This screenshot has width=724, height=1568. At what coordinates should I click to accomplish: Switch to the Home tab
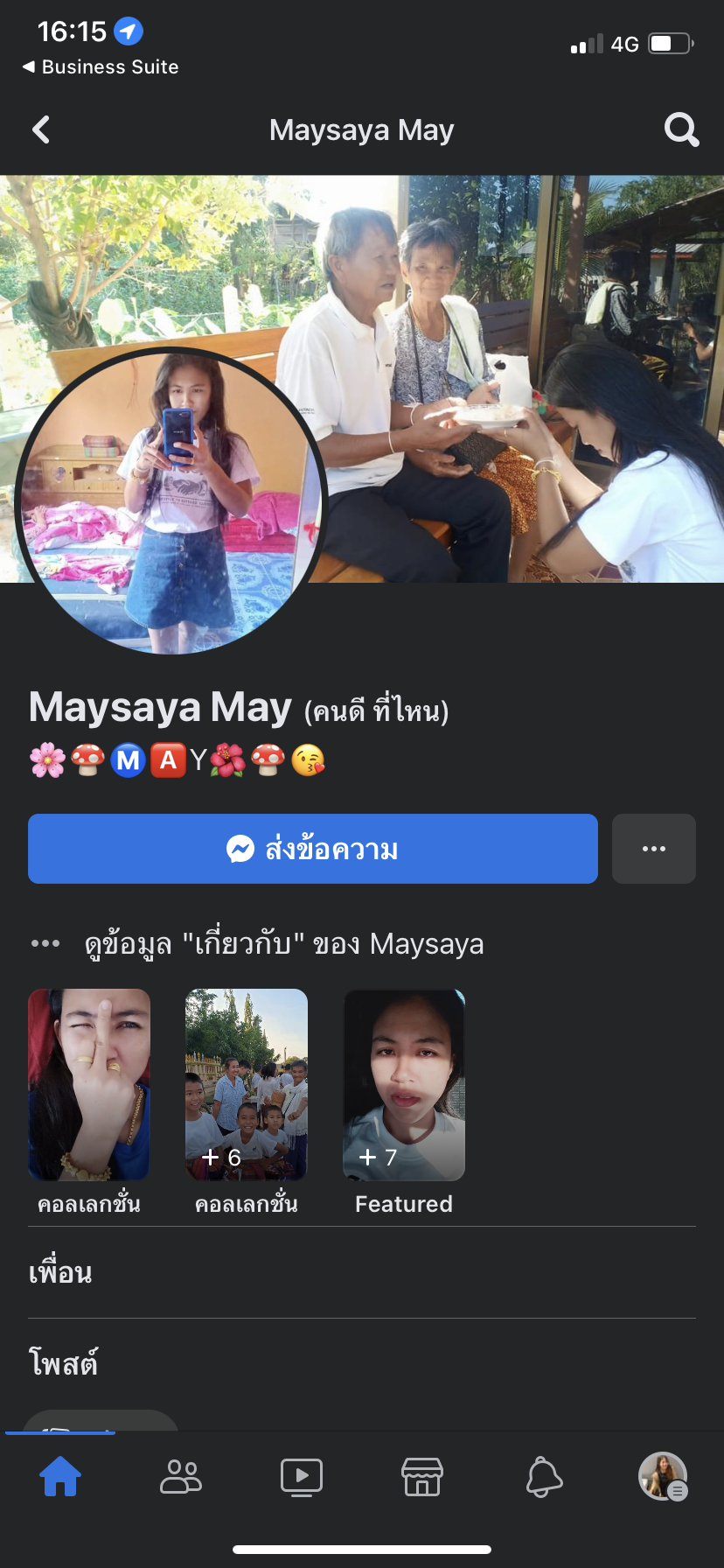pos(60,1476)
